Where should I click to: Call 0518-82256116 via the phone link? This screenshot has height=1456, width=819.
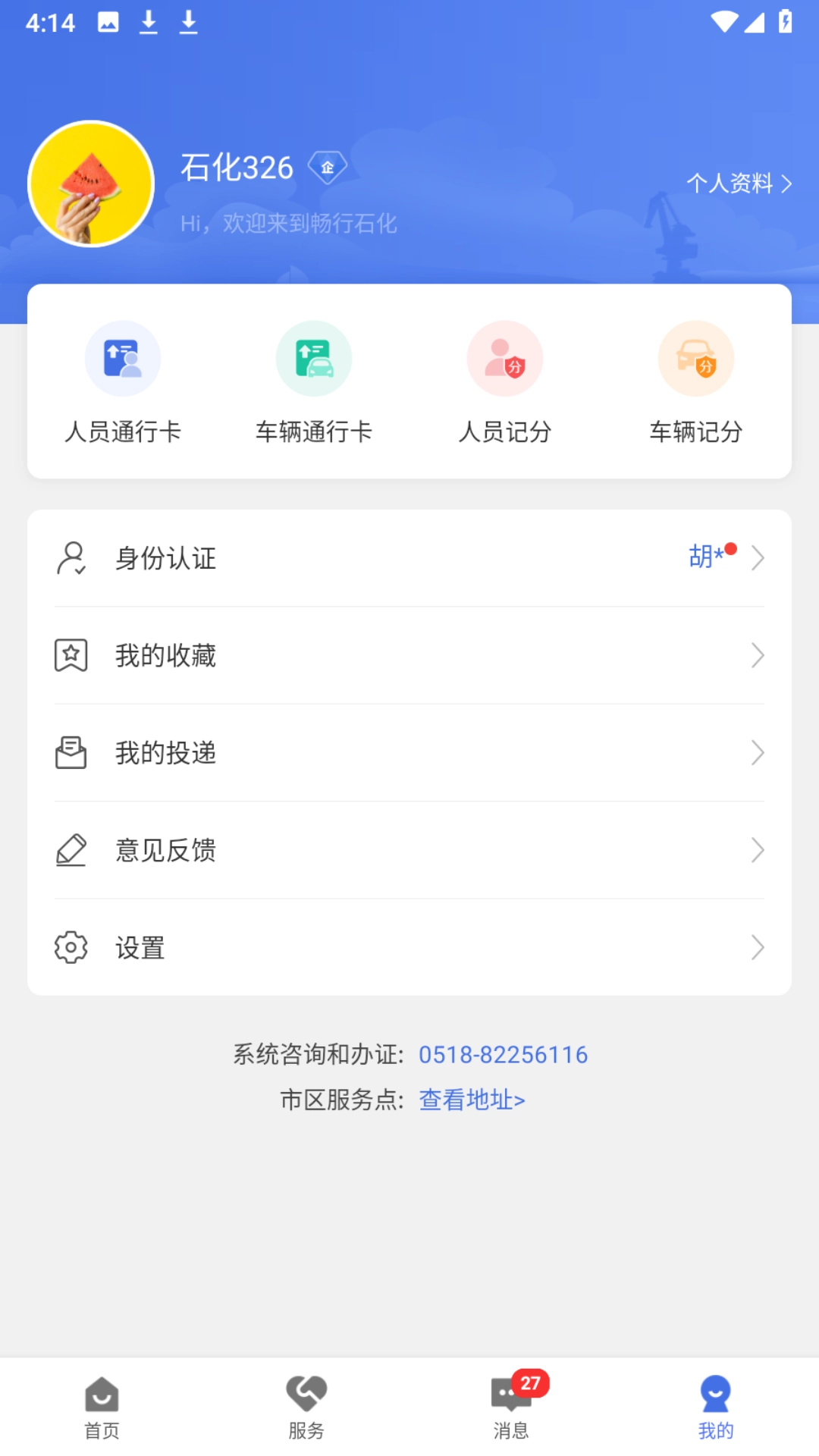tap(504, 1054)
